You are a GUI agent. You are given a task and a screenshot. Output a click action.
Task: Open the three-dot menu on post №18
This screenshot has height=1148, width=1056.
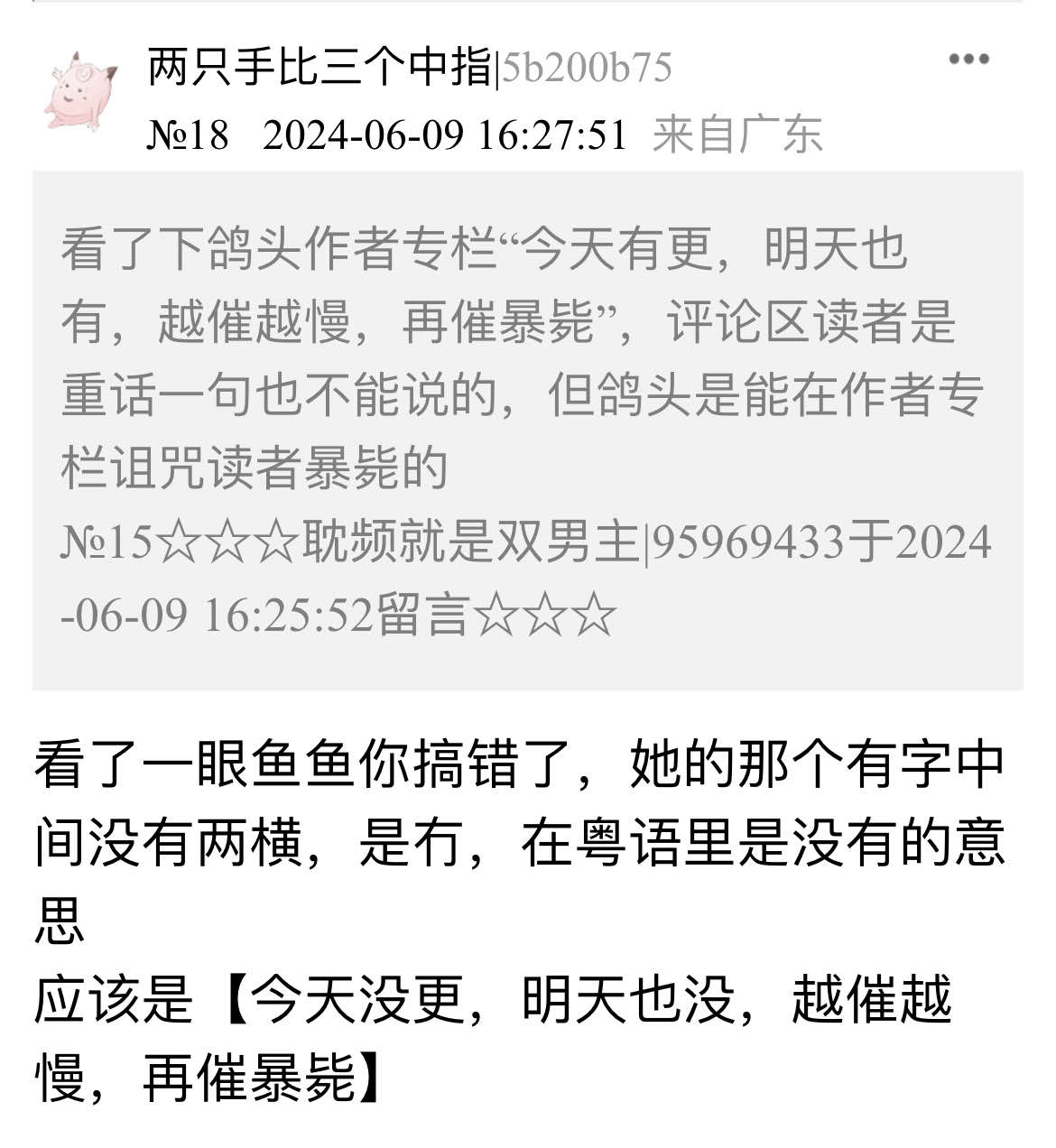tap(968, 60)
